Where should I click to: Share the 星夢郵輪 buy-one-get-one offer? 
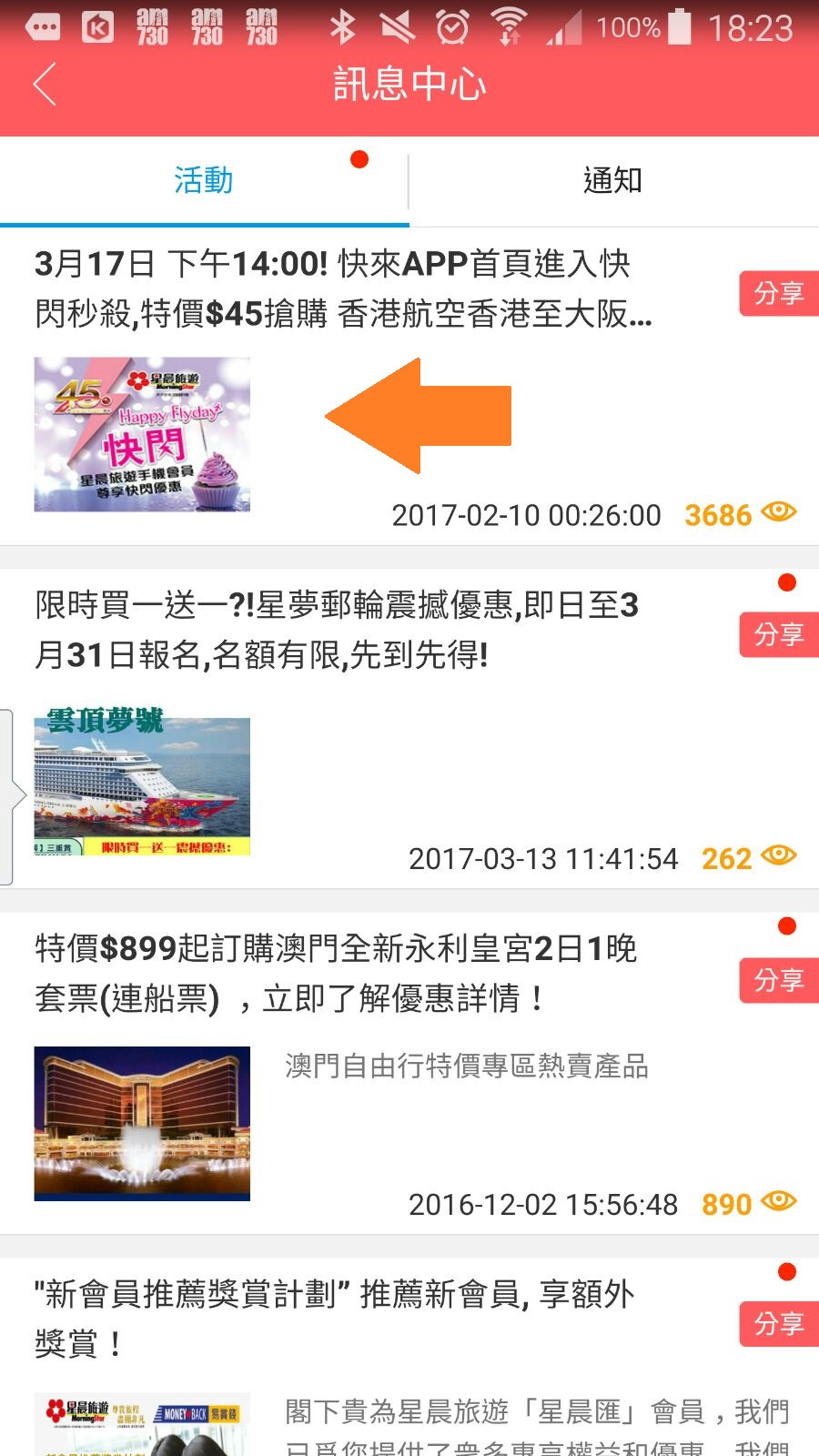tap(779, 633)
